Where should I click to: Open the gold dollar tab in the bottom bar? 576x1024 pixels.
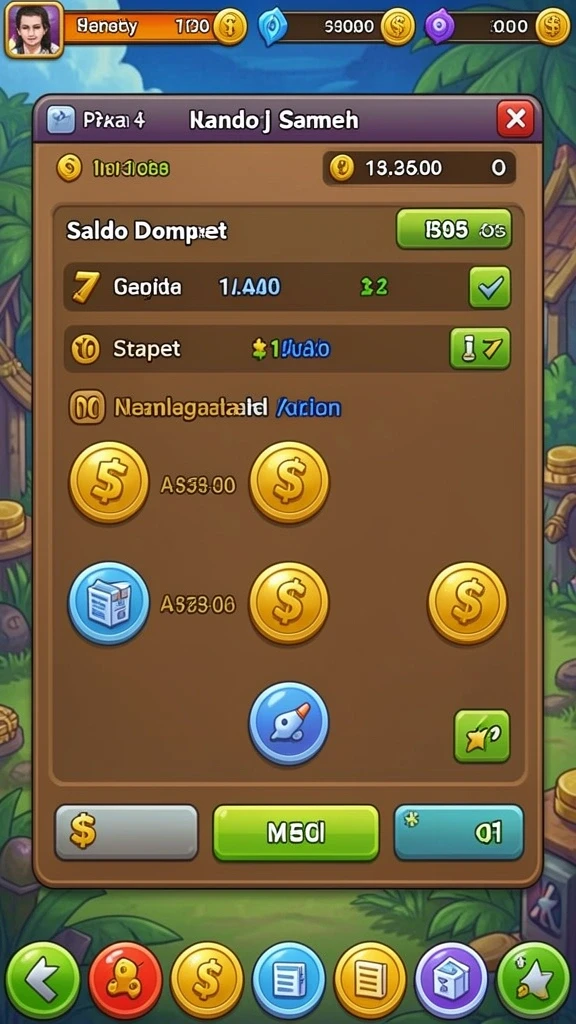coord(206,980)
